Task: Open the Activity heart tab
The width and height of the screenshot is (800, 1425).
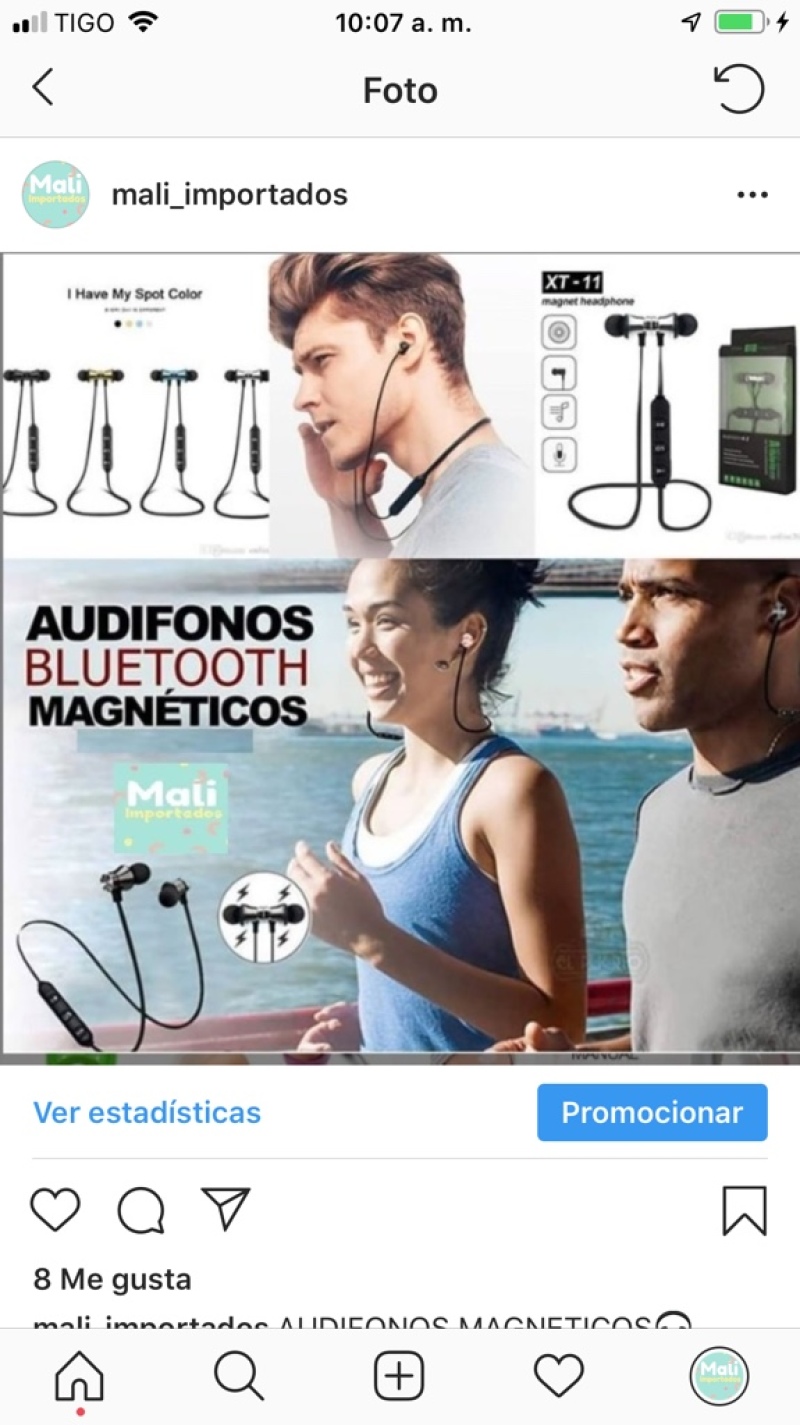Action: pyautogui.click(x=559, y=1377)
